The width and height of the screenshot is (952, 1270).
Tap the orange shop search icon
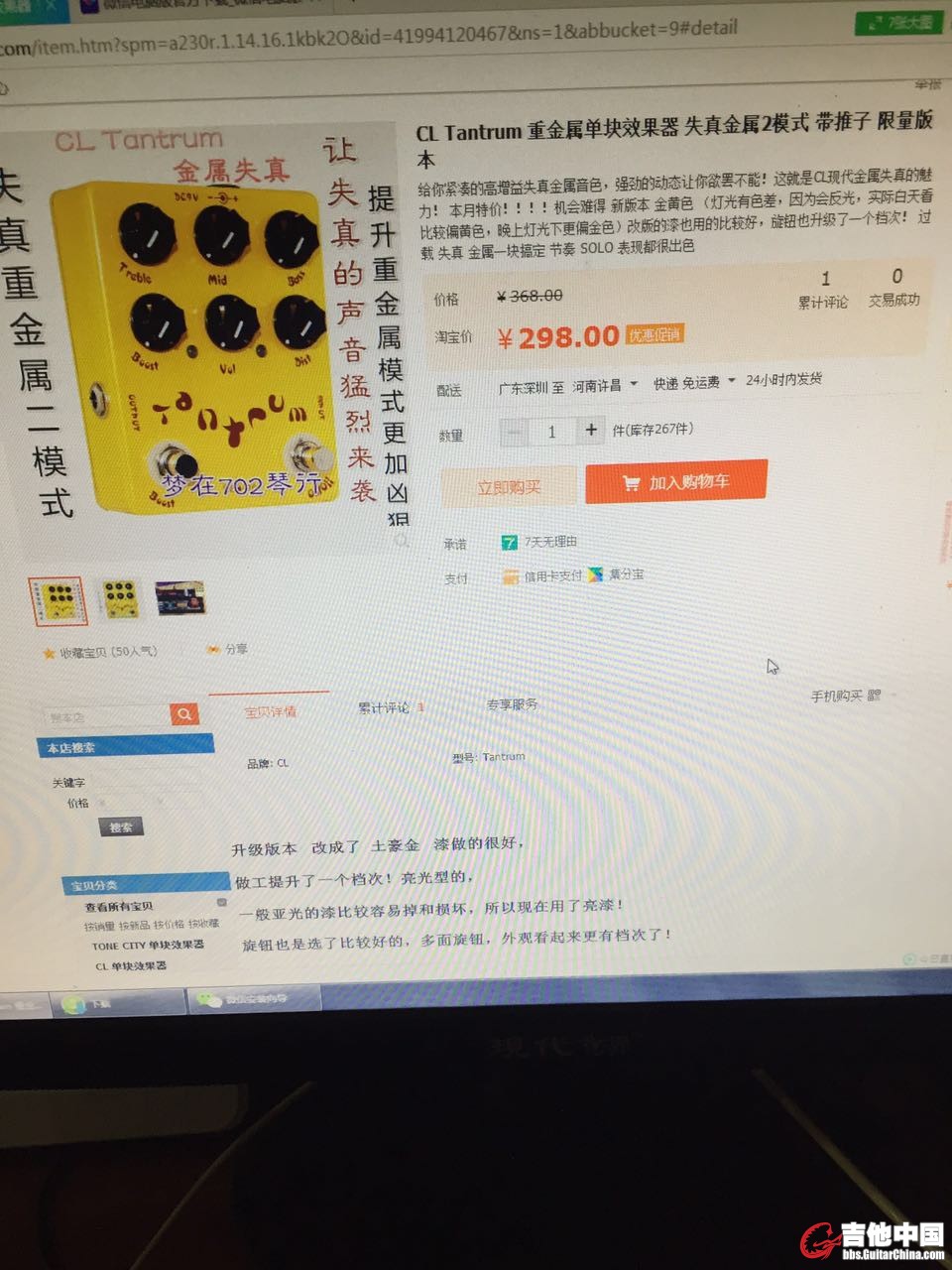pos(184,713)
